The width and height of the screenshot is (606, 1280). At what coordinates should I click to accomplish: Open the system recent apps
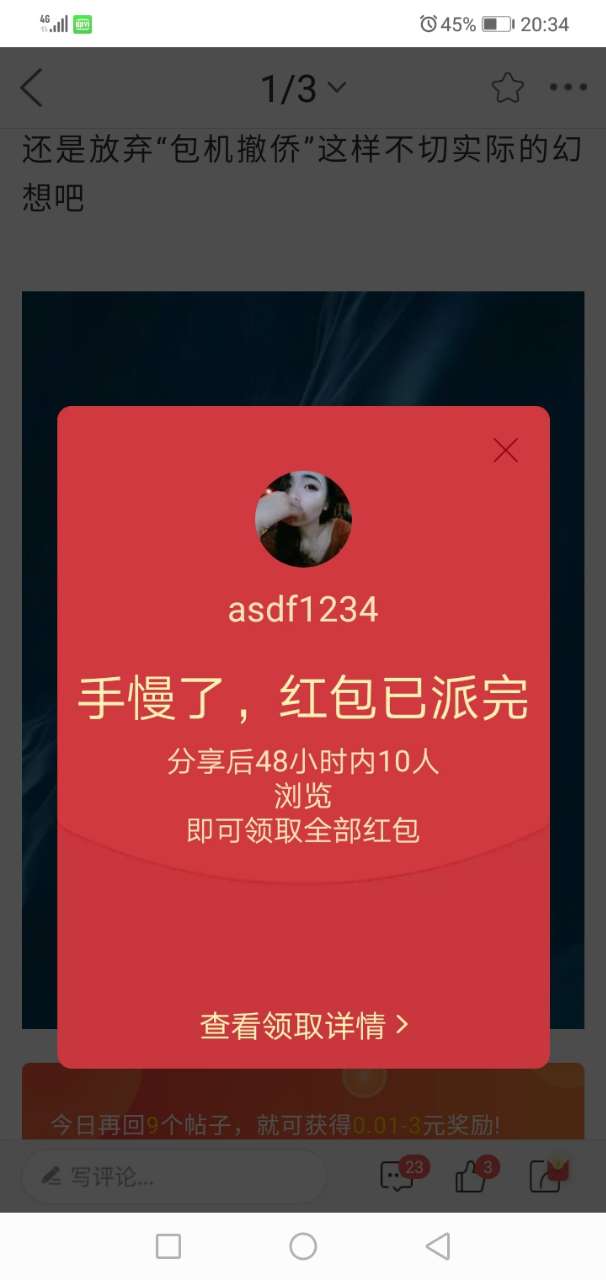169,1246
